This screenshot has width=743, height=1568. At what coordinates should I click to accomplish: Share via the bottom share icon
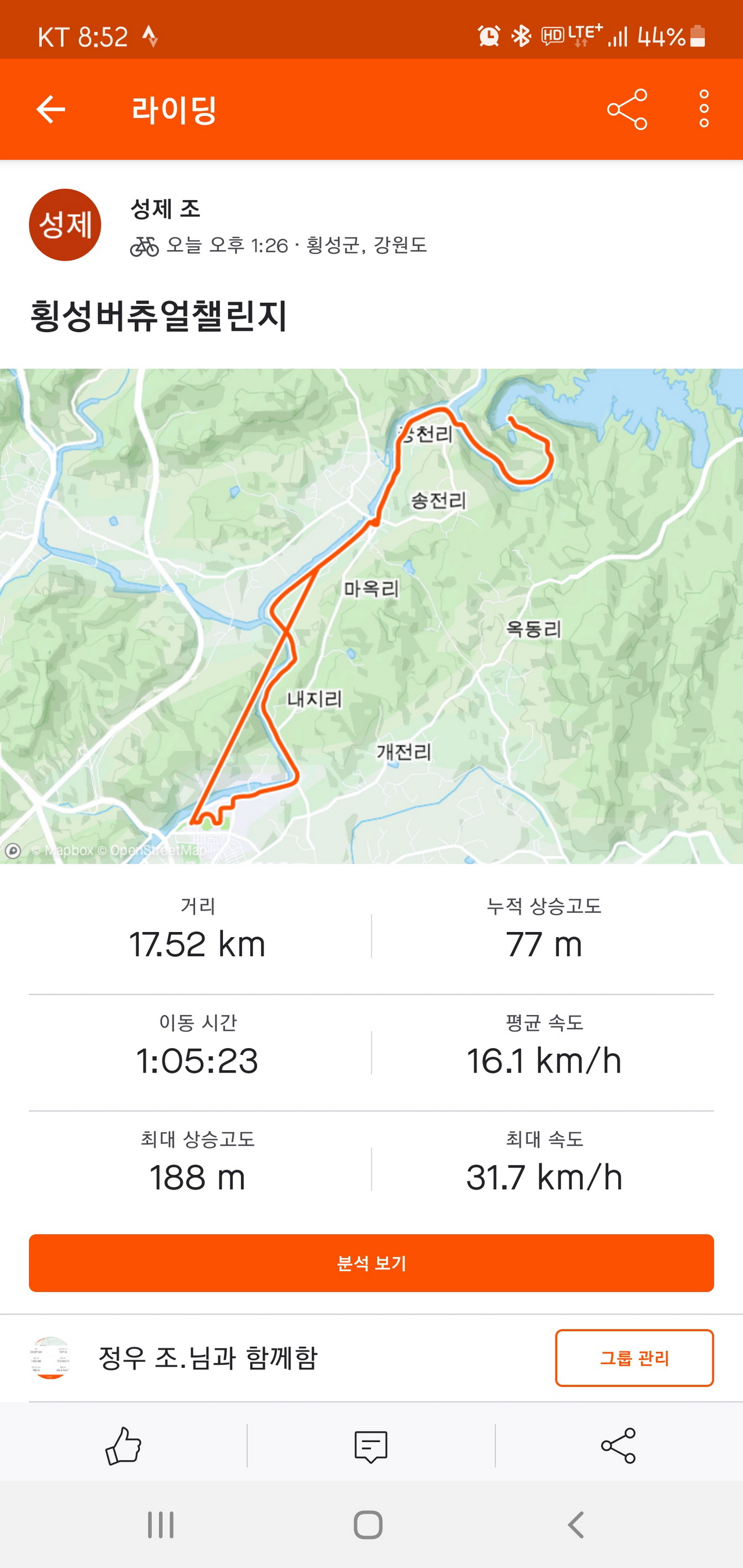(618, 1445)
